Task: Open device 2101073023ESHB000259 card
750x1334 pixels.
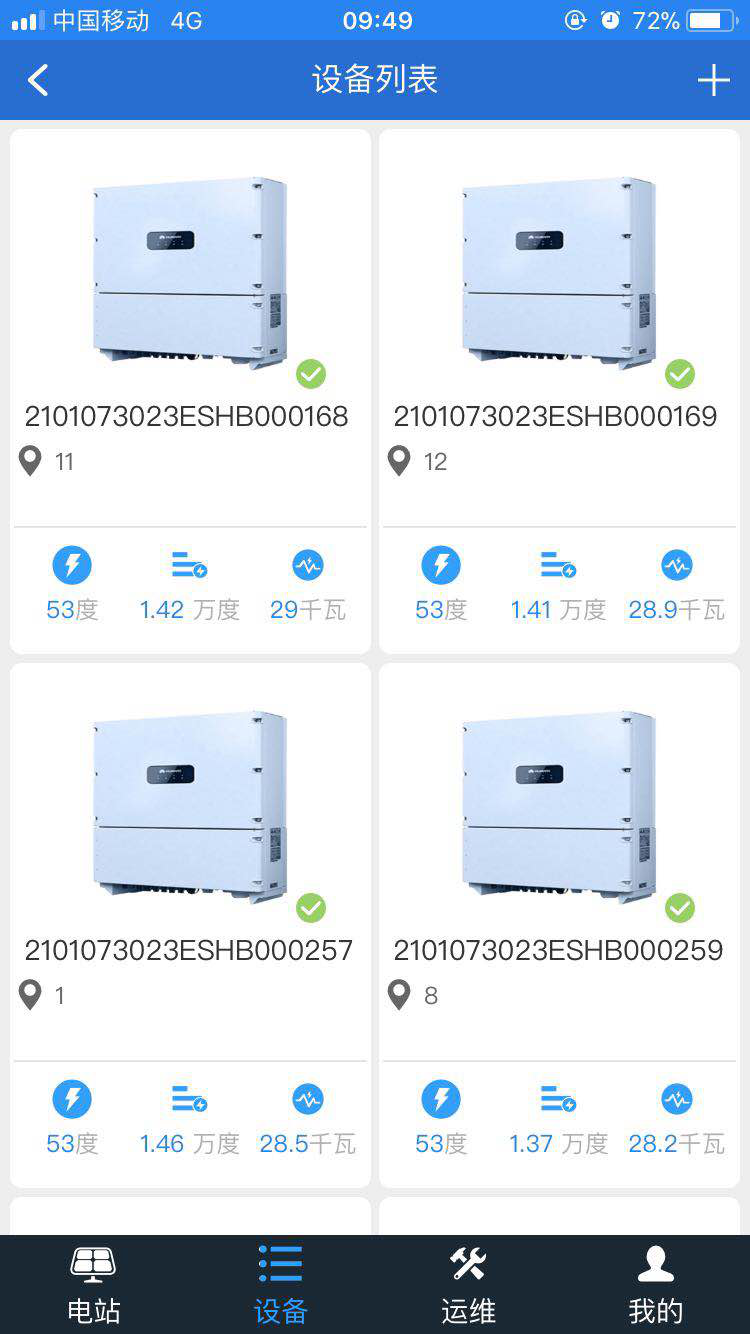Action: (559, 924)
